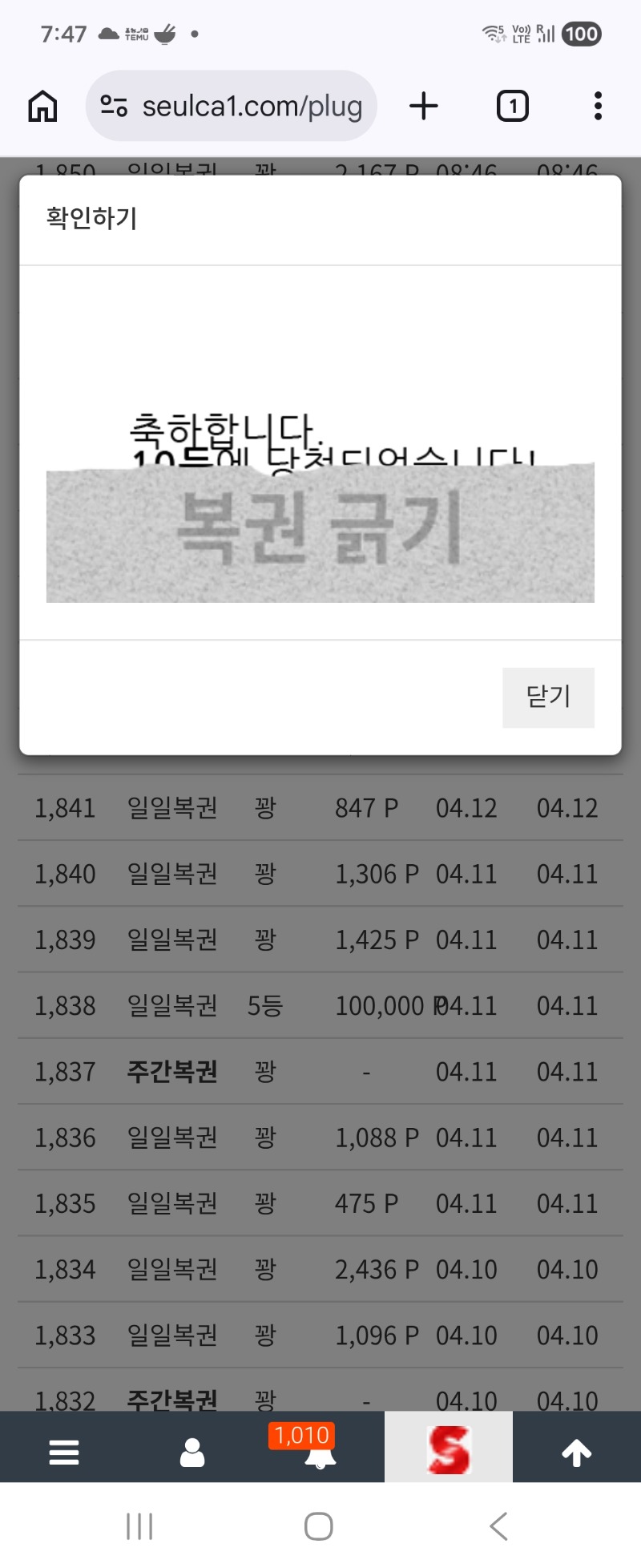Viewport: 641px width, 1568px height.
Task: Open the system recent apps view
Action: point(139,1526)
